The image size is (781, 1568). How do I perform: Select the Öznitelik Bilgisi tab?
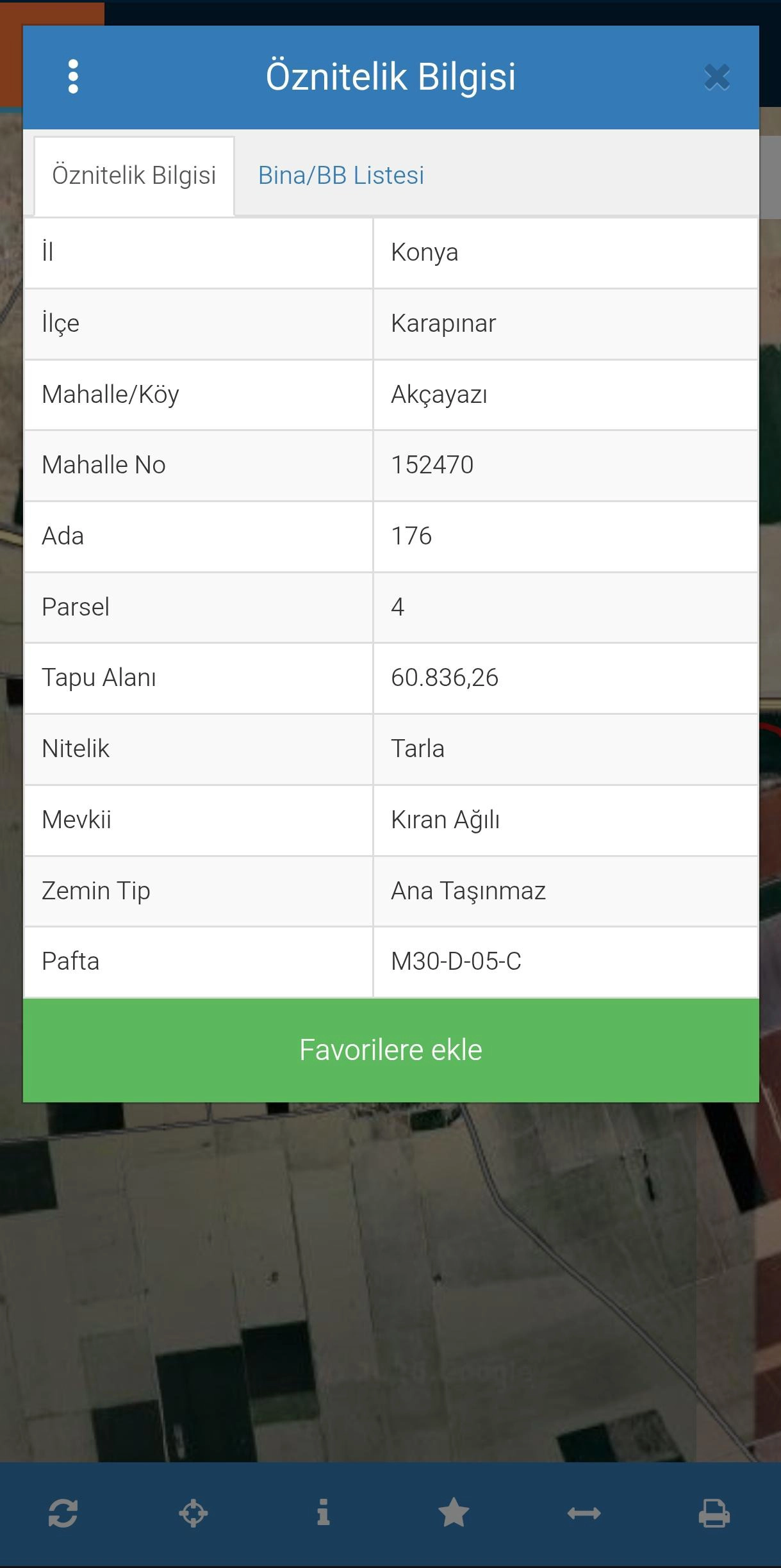click(x=135, y=175)
